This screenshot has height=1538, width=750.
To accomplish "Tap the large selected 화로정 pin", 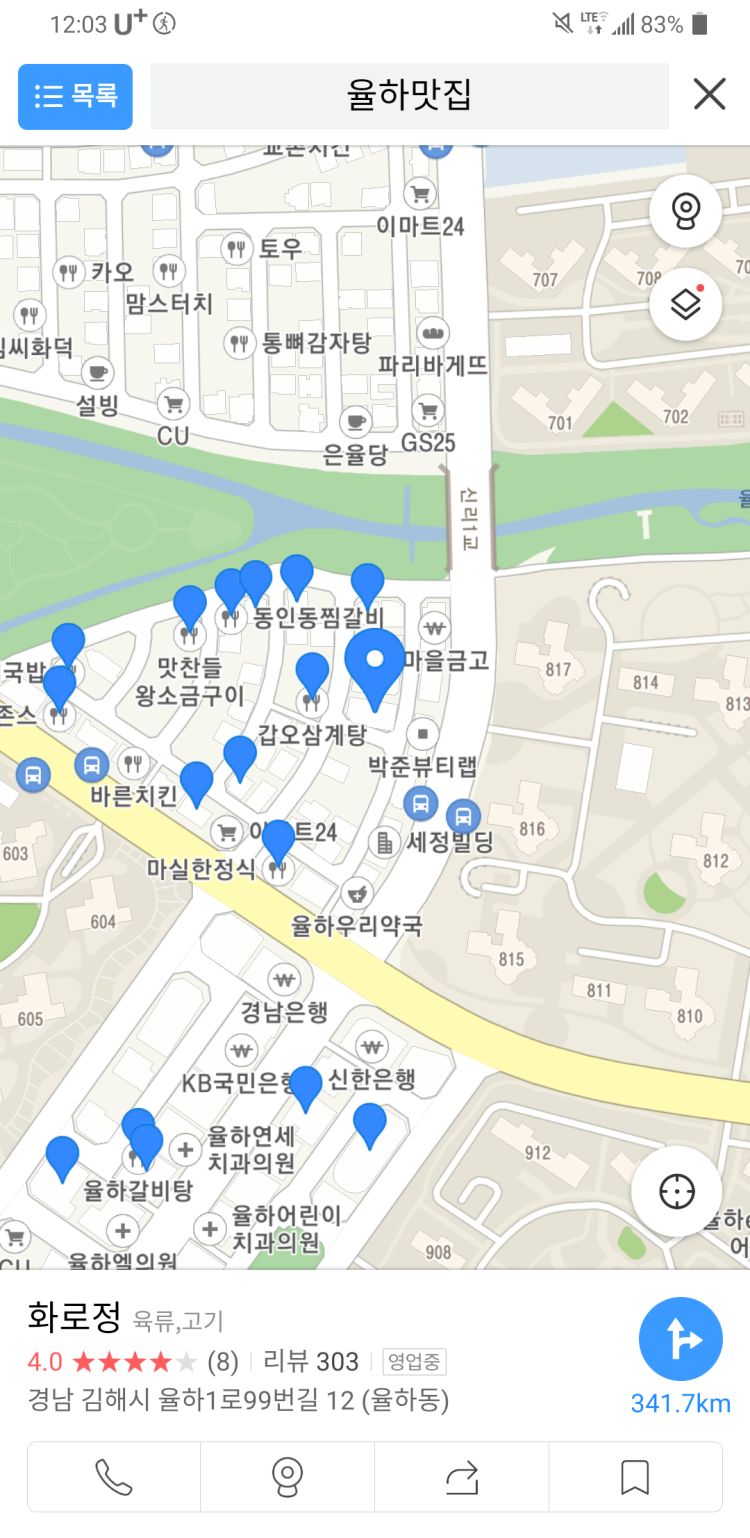I will [x=375, y=663].
